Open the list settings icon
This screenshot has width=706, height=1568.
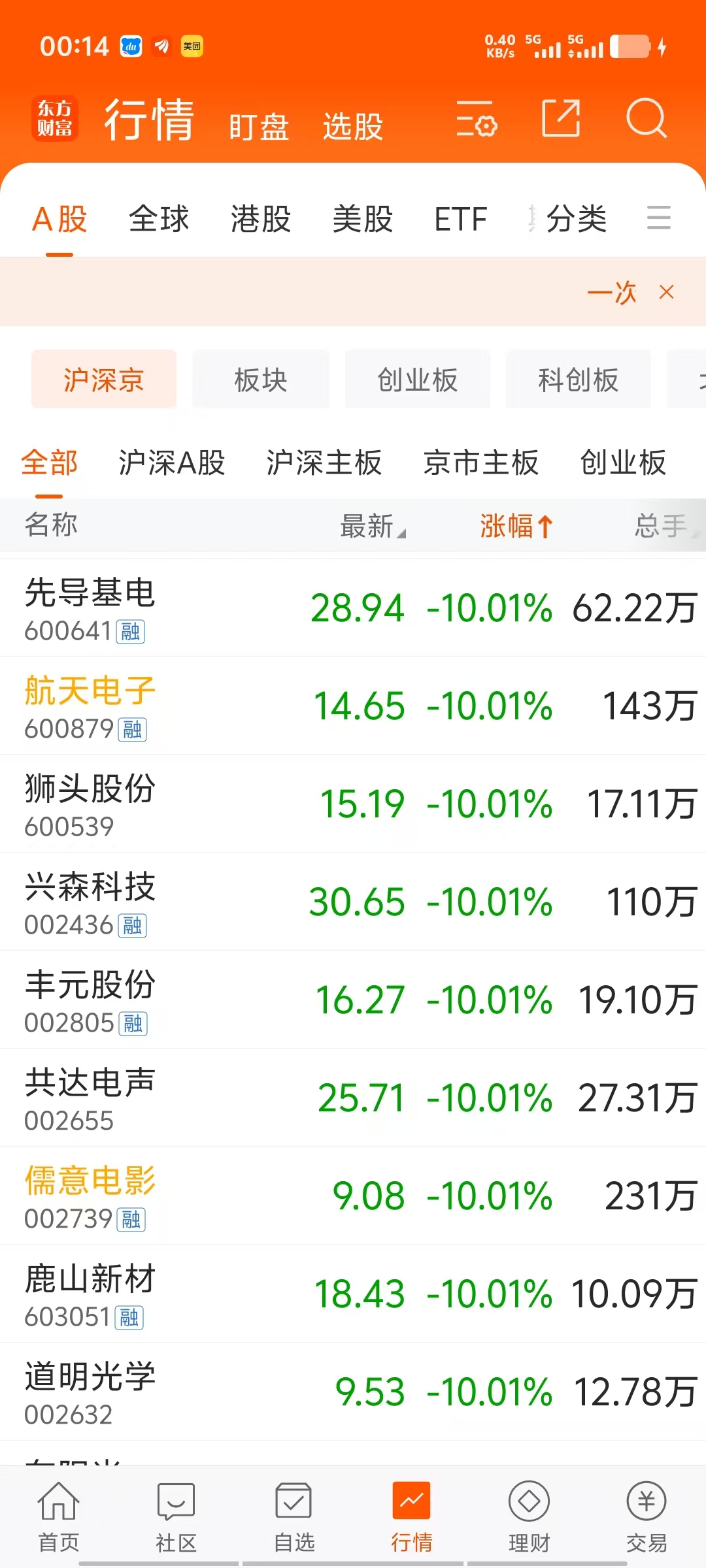point(477,119)
